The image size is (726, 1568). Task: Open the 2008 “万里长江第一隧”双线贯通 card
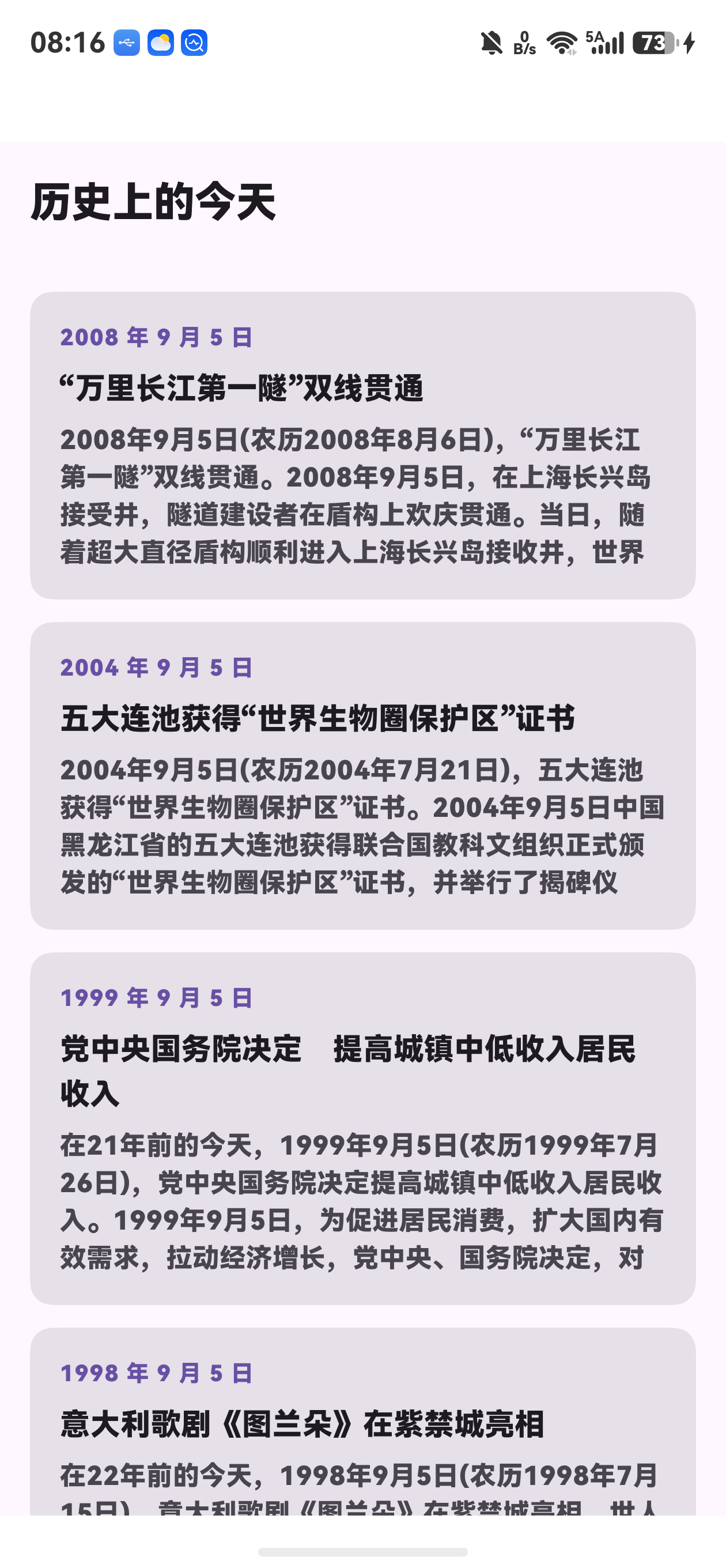coord(362,445)
